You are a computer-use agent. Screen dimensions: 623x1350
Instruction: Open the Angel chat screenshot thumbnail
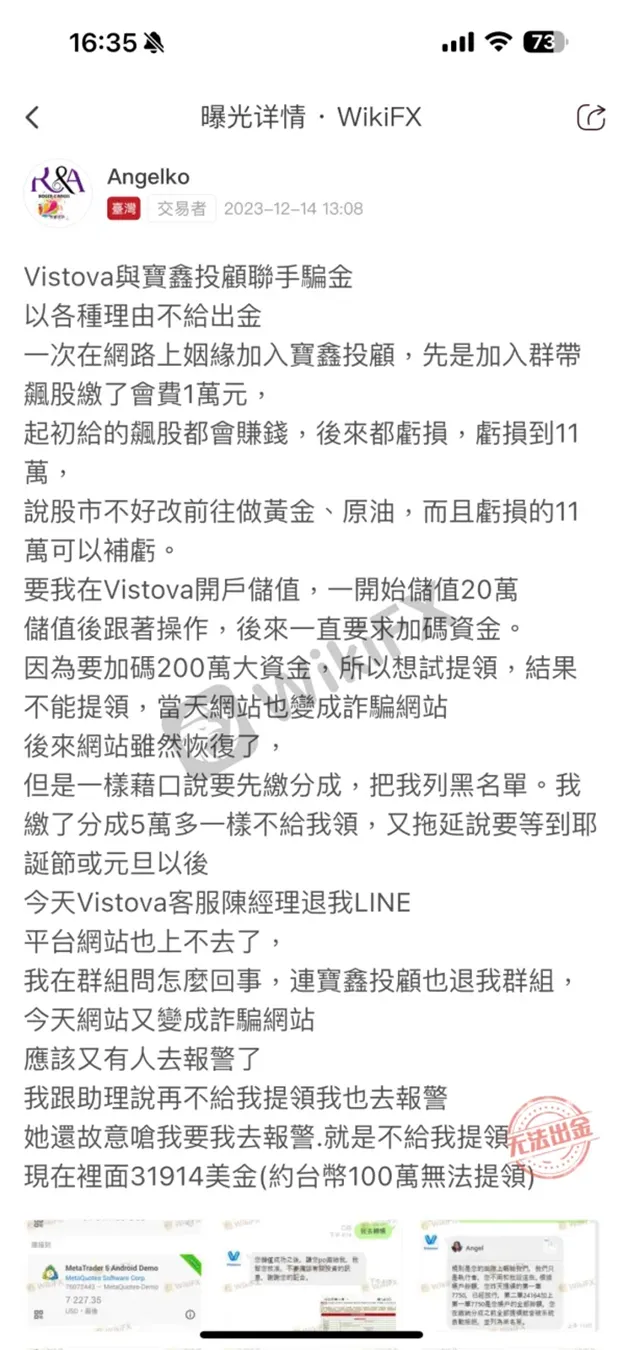pyautogui.click(x=509, y=1276)
